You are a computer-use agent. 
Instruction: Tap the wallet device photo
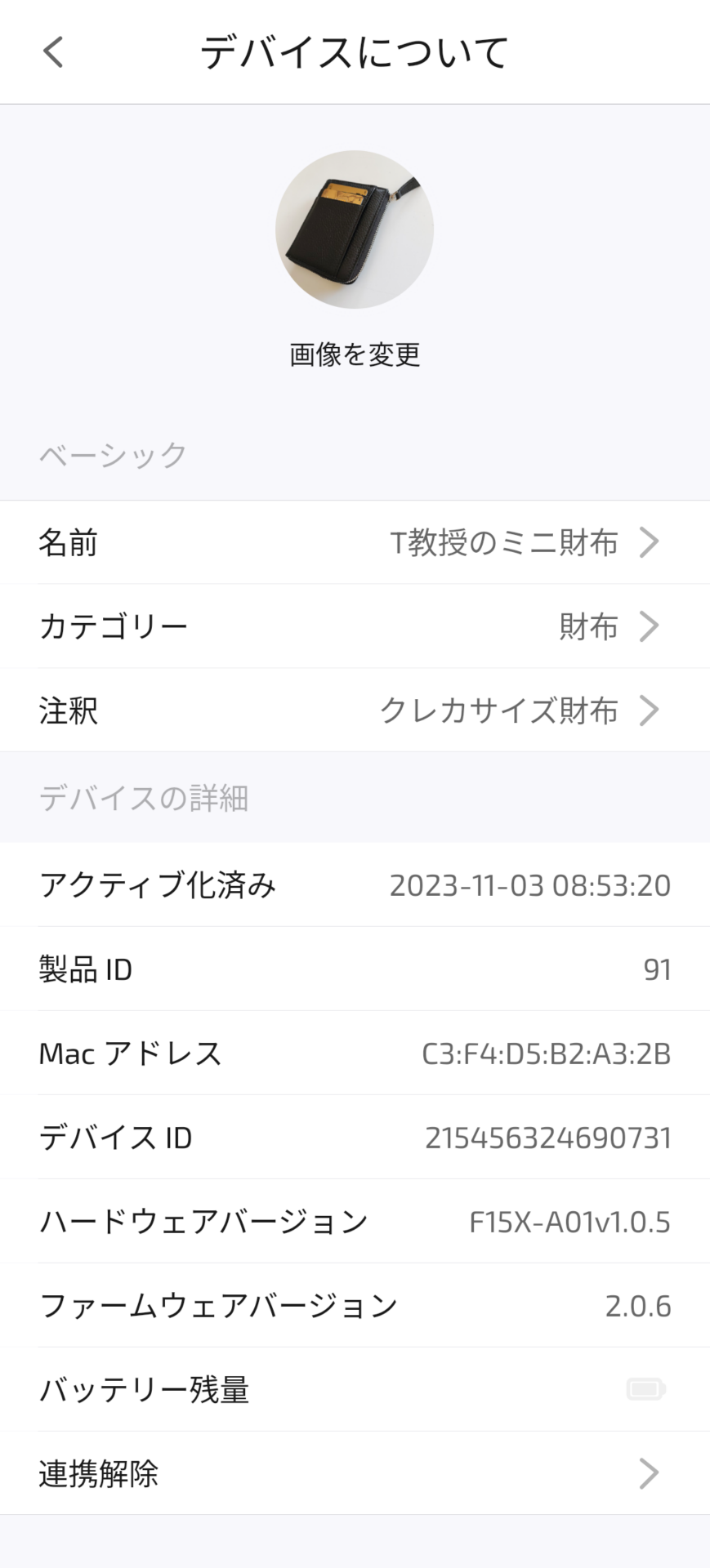[x=354, y=229]
